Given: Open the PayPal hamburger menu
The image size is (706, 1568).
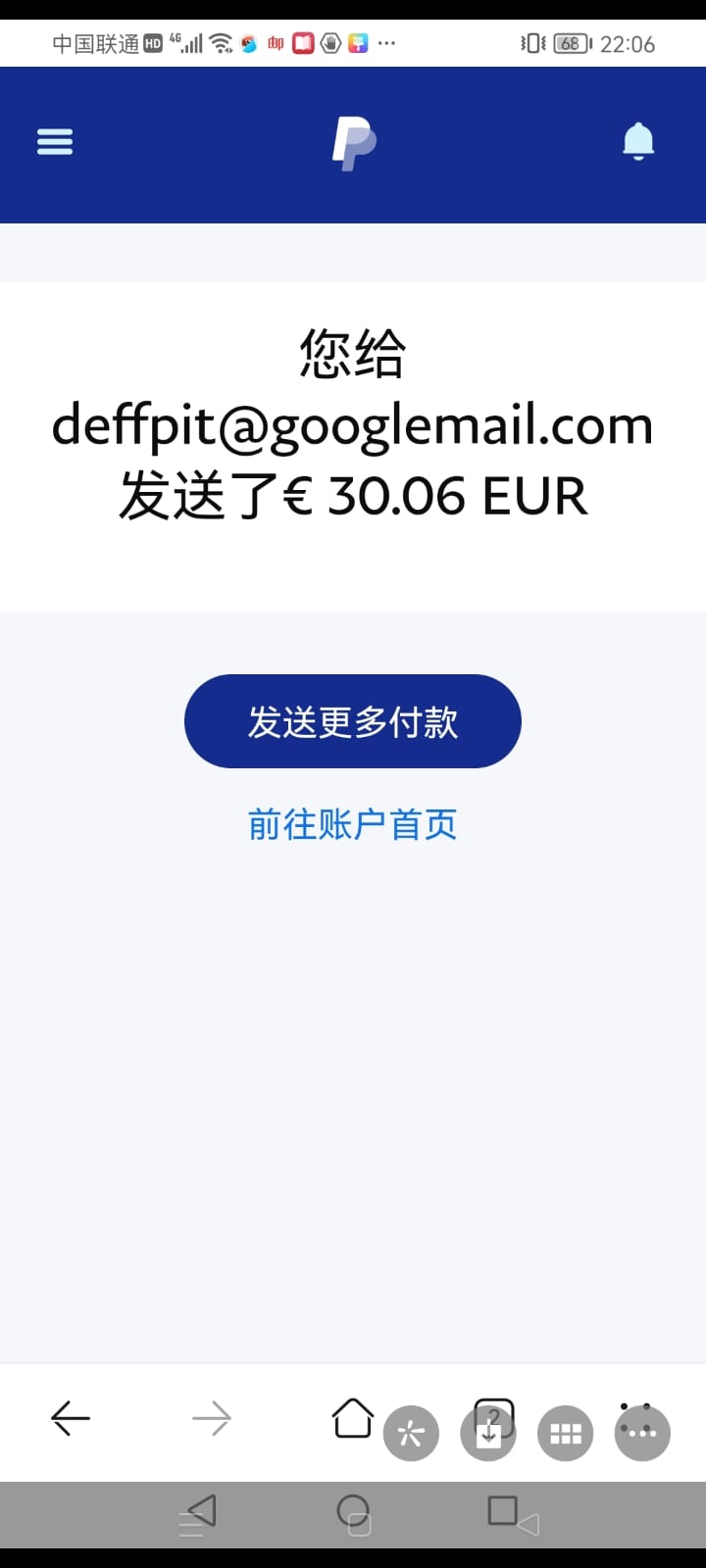Looking at the screenshot, I should [x=55, y=143].
